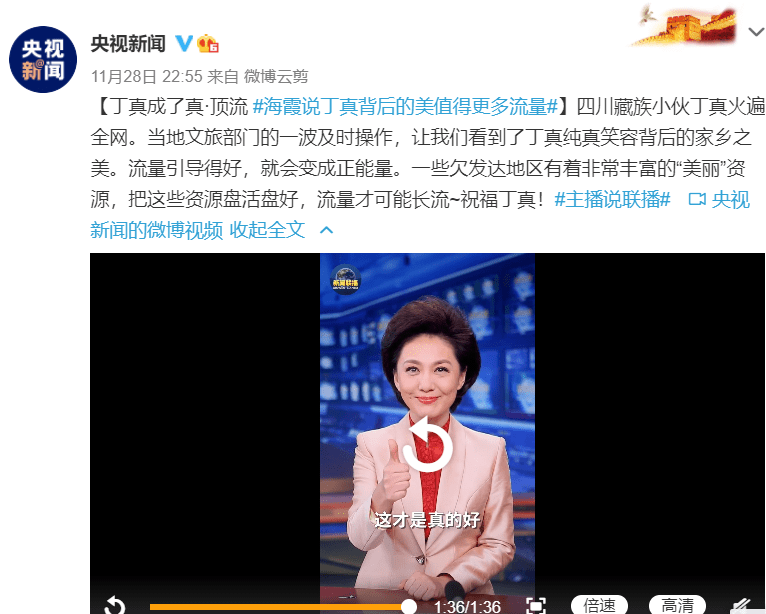Open 央视新闻的微博视频 link
This screenshot has height=614, width=766.
click(156, 229)
